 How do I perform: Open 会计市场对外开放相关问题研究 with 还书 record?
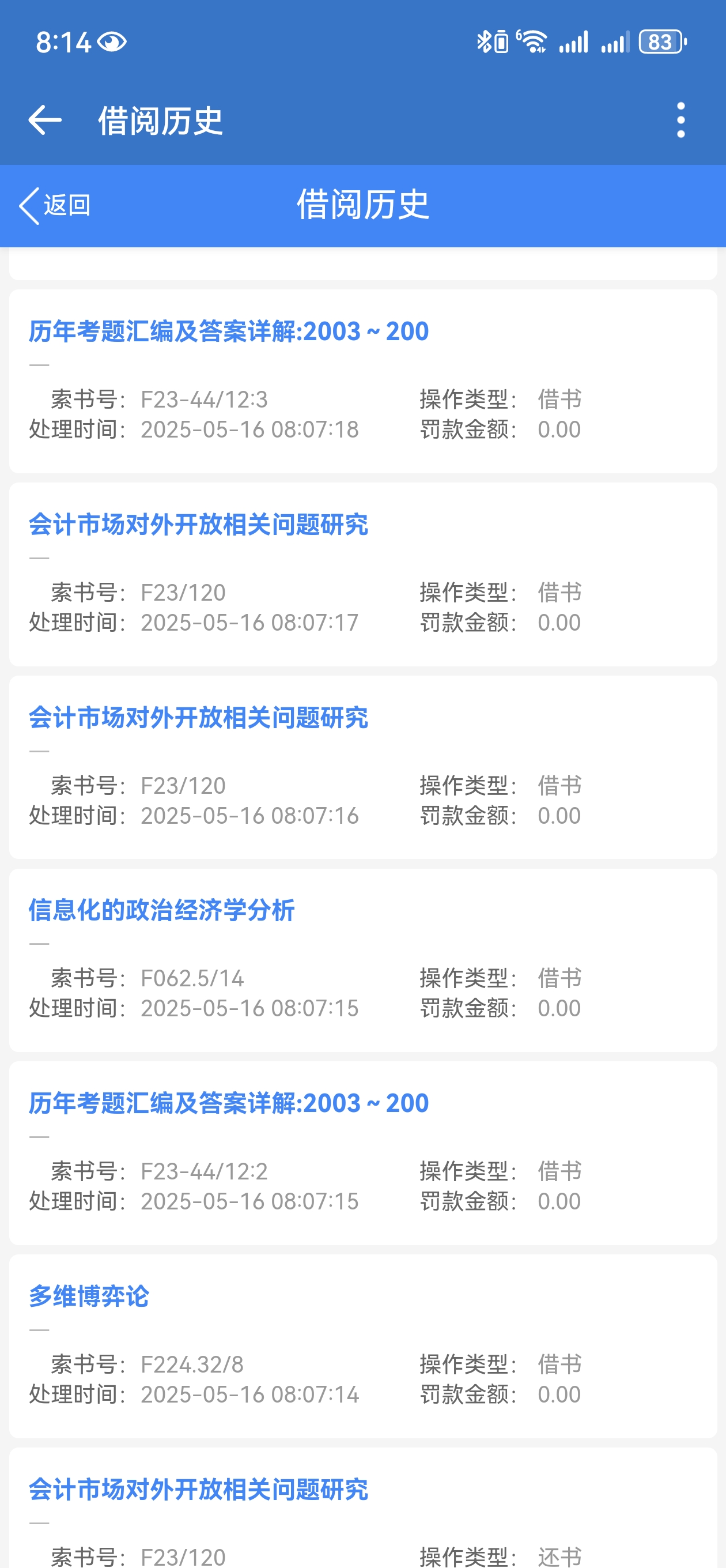[198, 1490]
